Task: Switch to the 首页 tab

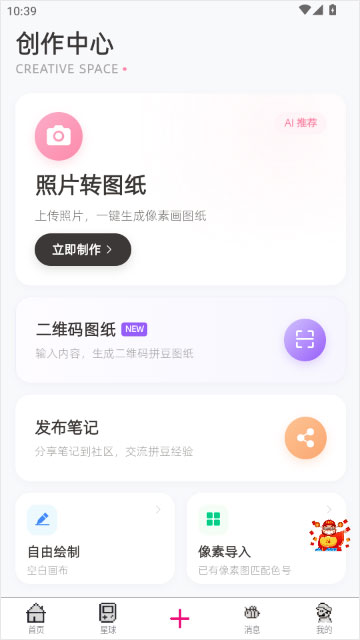Action: [x=36, y=618]
